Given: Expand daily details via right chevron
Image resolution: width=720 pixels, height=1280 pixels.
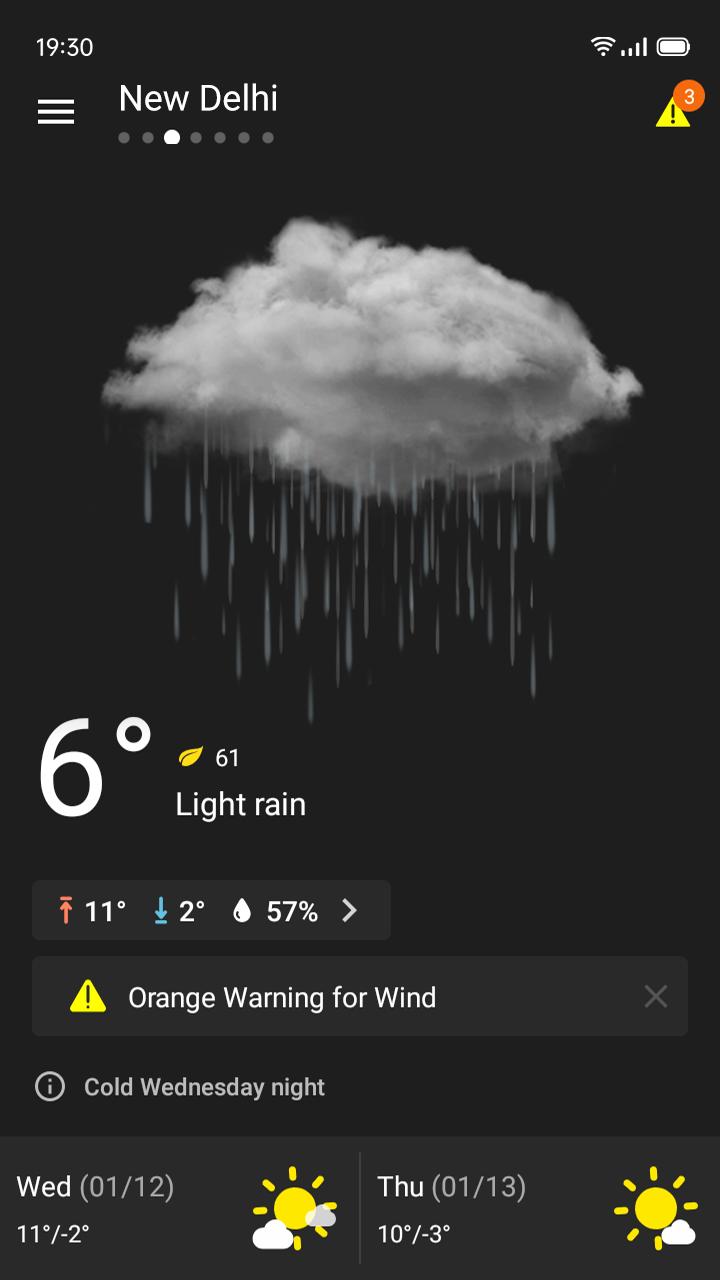Looking at the screenshot, I should pyautogui.click(x=349, y=910).
